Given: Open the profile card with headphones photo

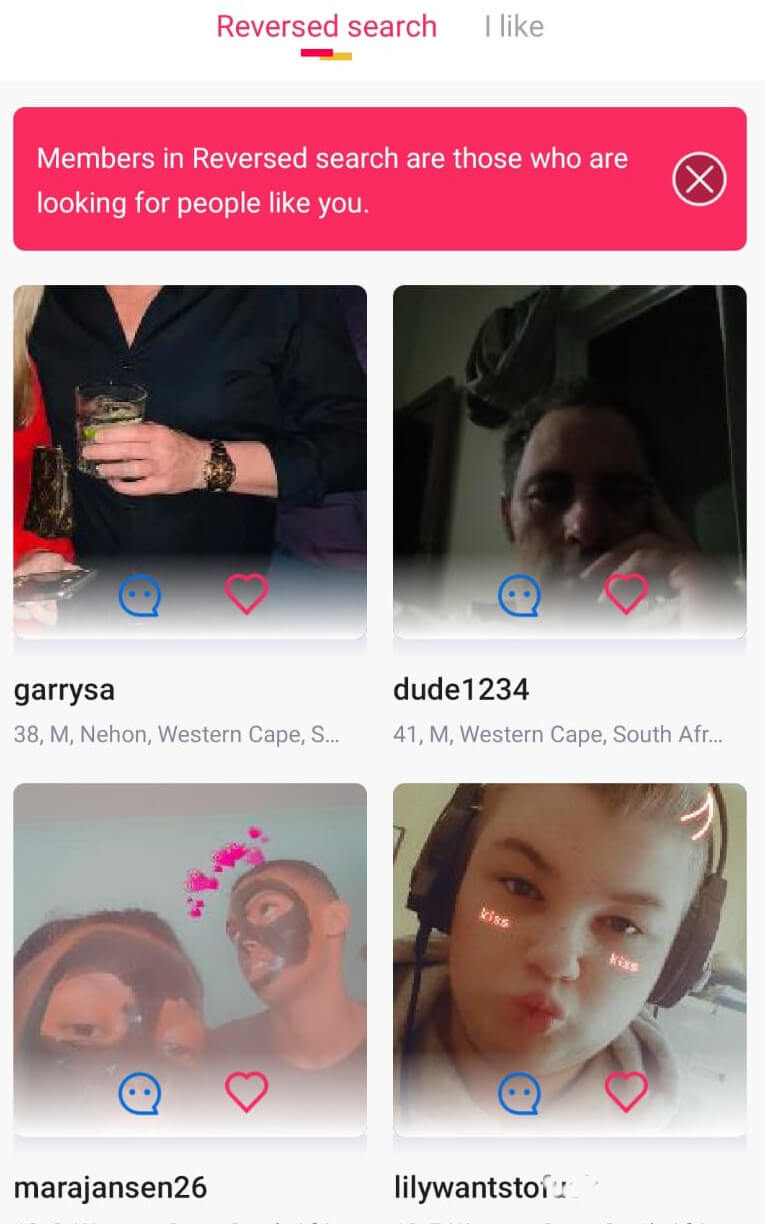Looking at the screenshot, I should 570,960.
